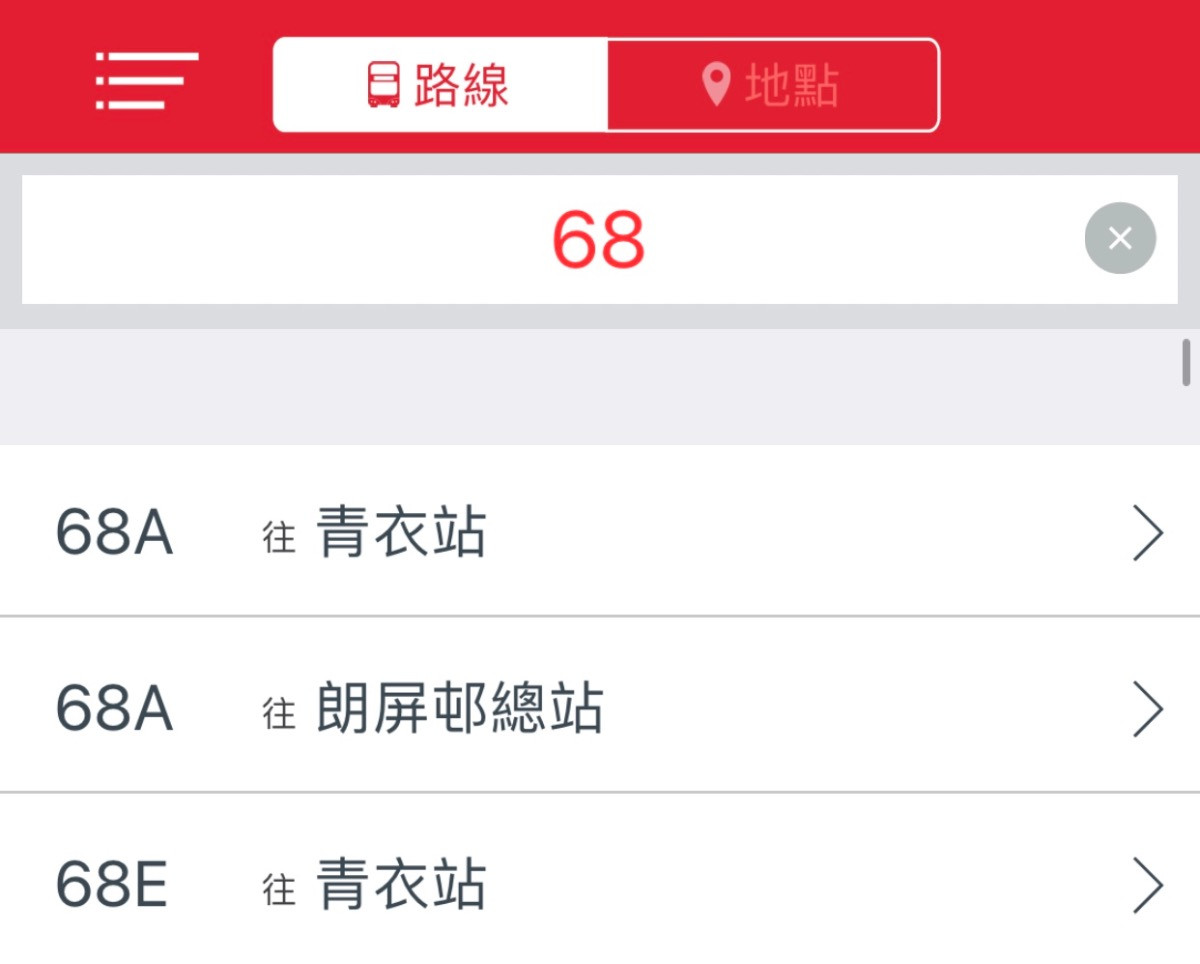Clear the search text

click(1120, 239)
